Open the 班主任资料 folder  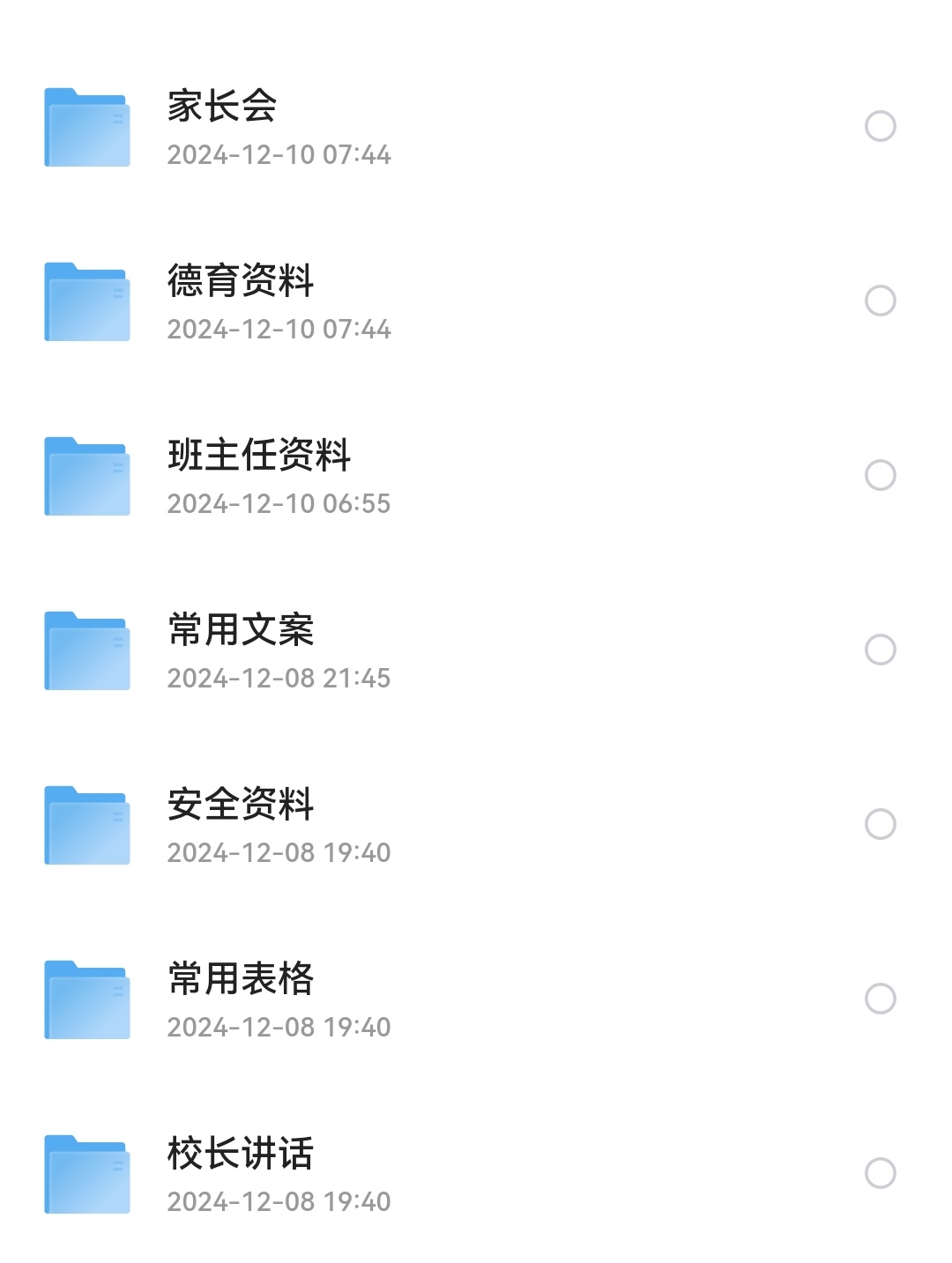click(259, 457)
